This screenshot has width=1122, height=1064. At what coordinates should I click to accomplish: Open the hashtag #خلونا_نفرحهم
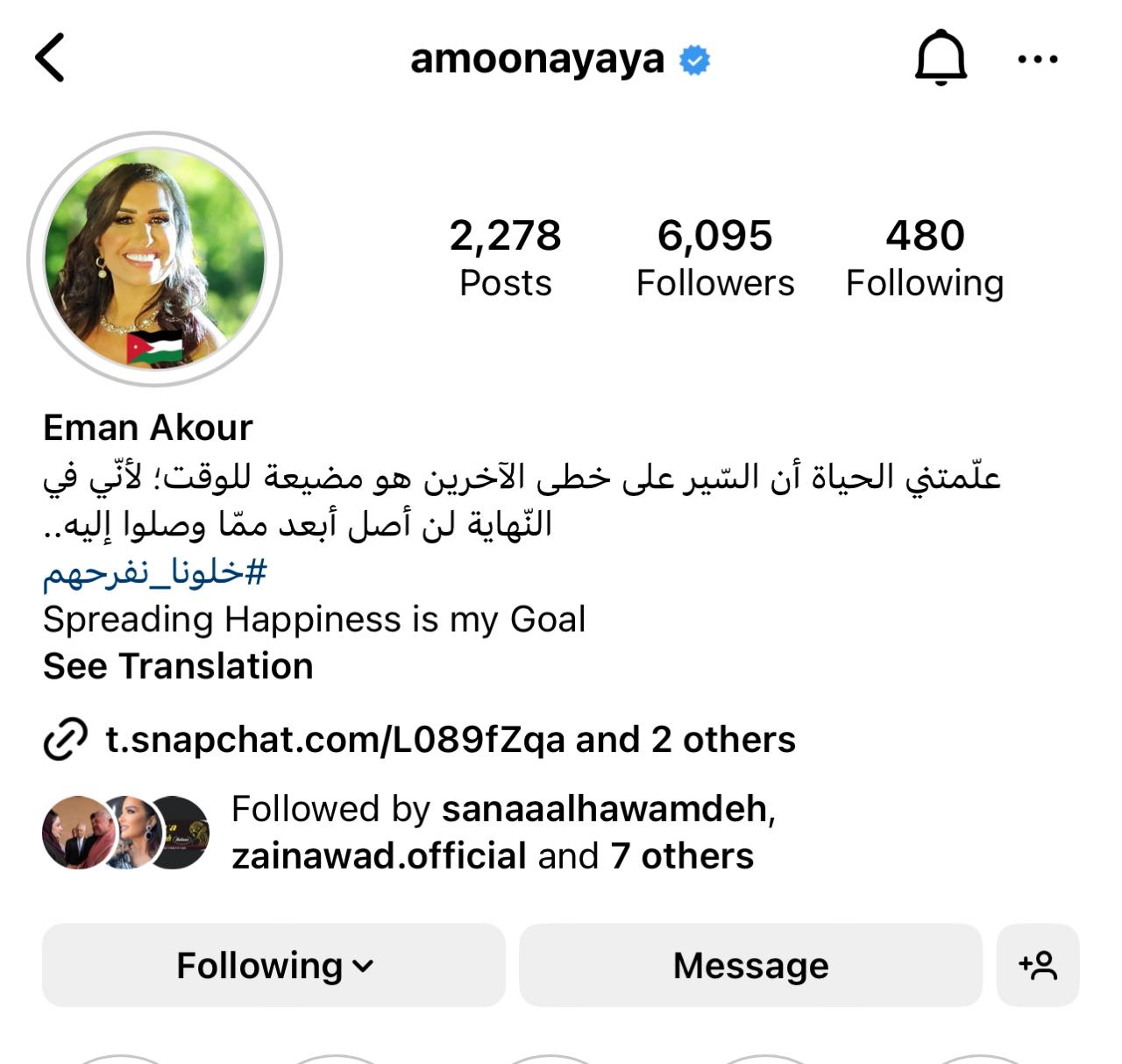pos(155,572)
